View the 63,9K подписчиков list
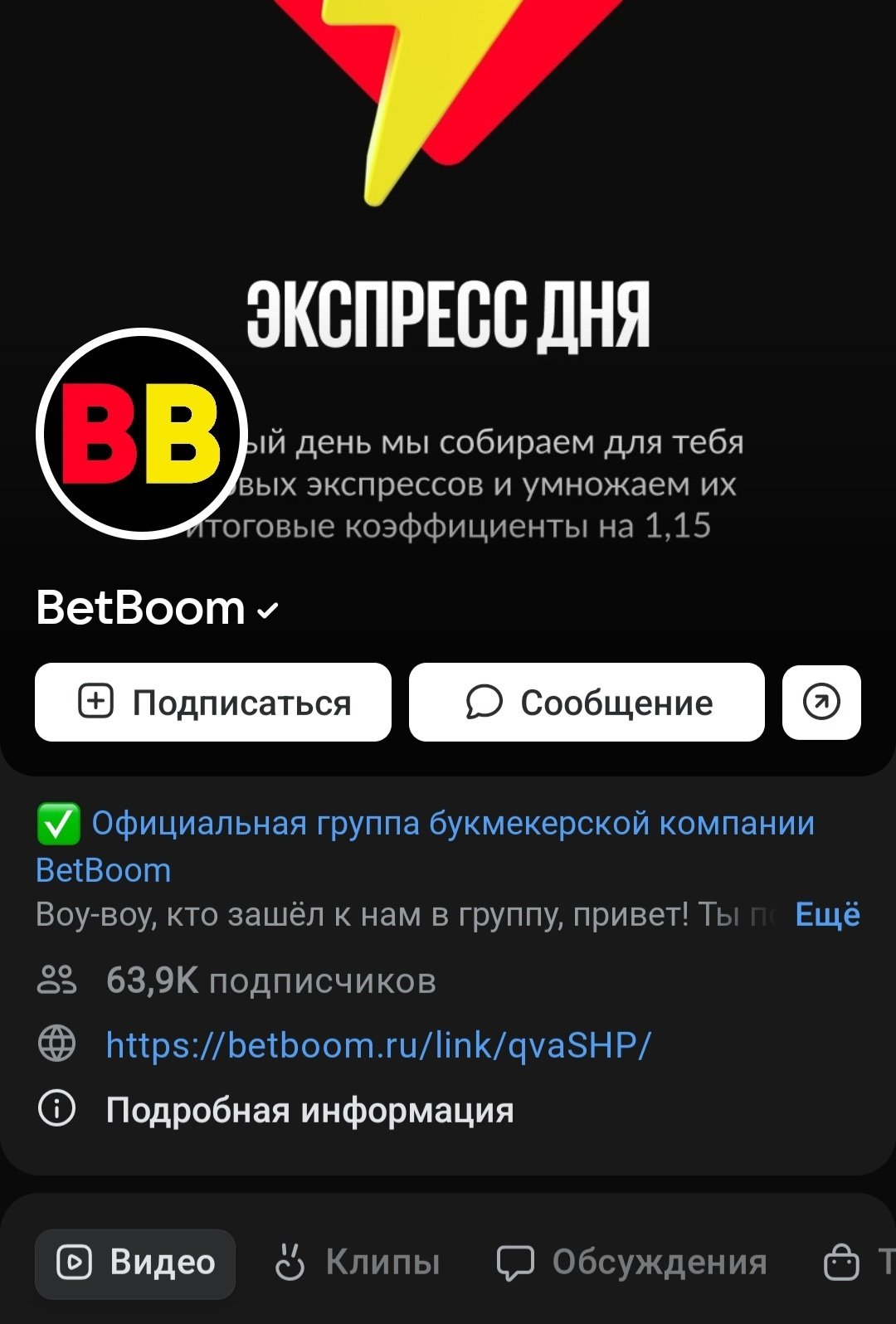Image resolution: width=896 pixels, height=1324 pixels. click(270, 981)
